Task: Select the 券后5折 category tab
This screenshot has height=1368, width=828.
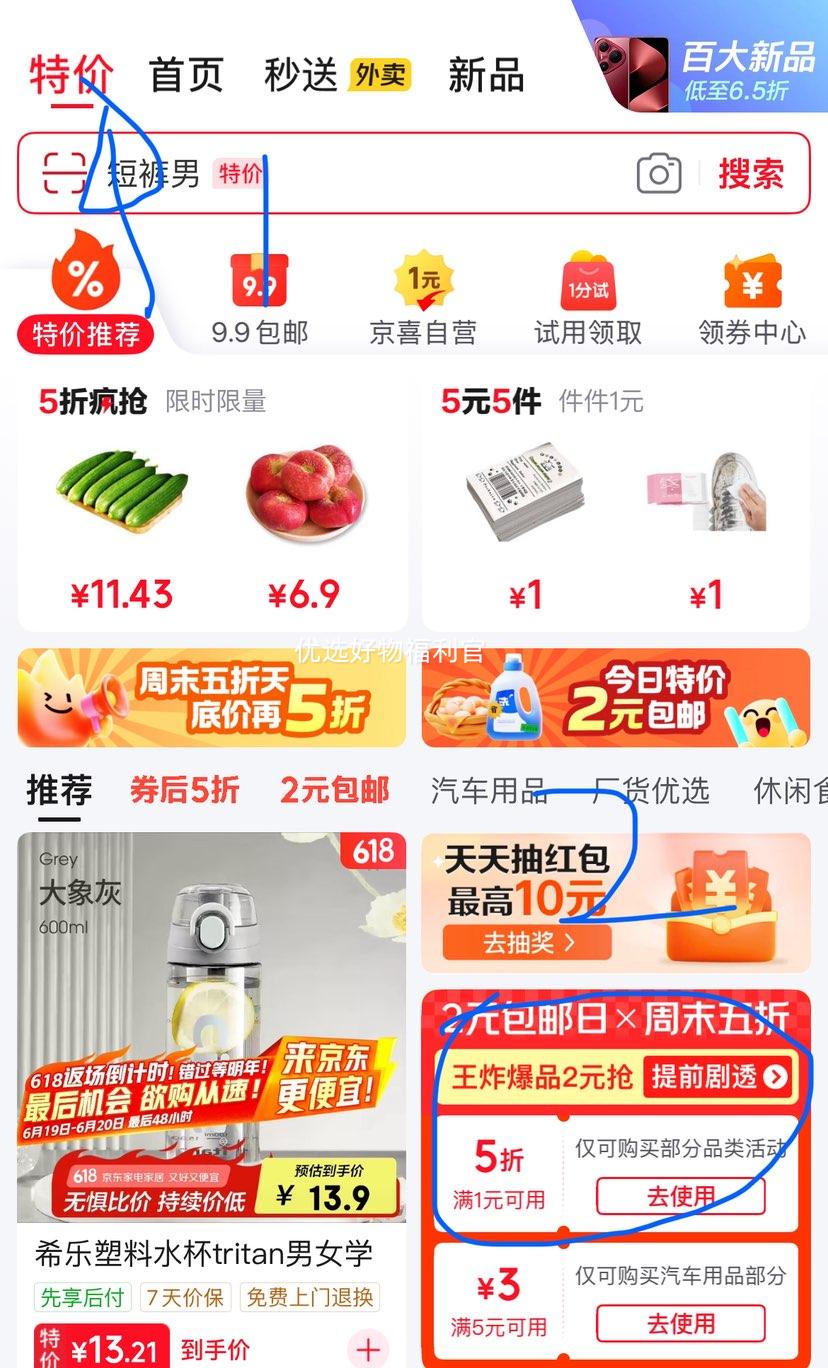Action: 184,790
